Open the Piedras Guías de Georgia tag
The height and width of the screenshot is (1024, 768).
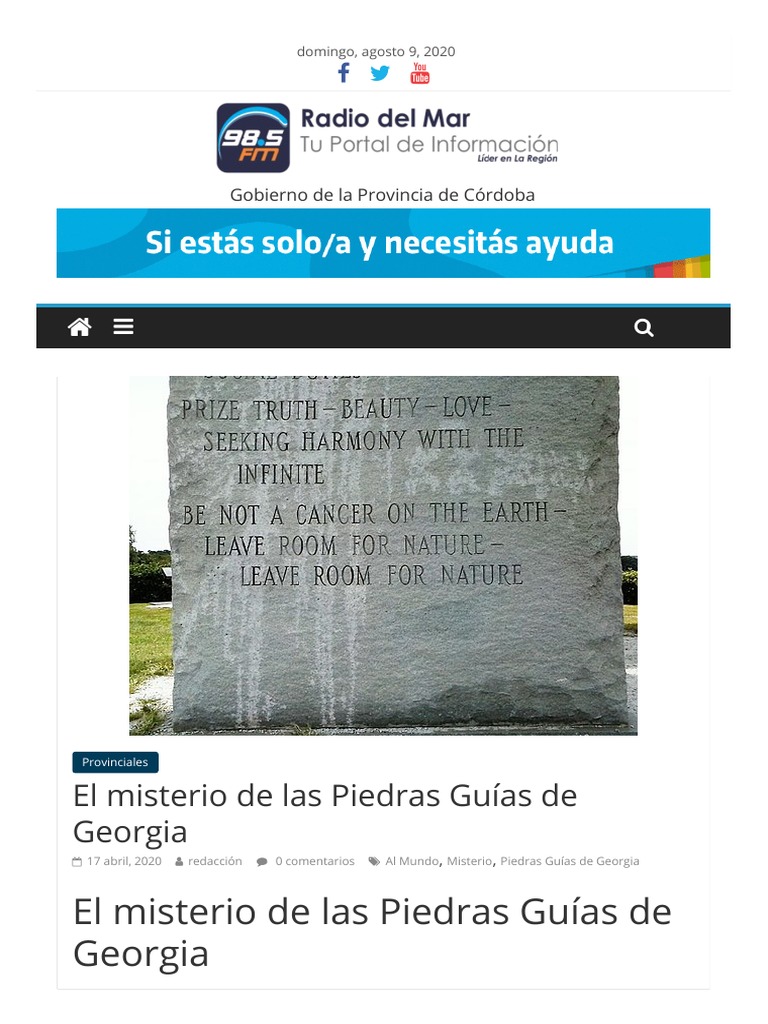(x=569, y=861)
